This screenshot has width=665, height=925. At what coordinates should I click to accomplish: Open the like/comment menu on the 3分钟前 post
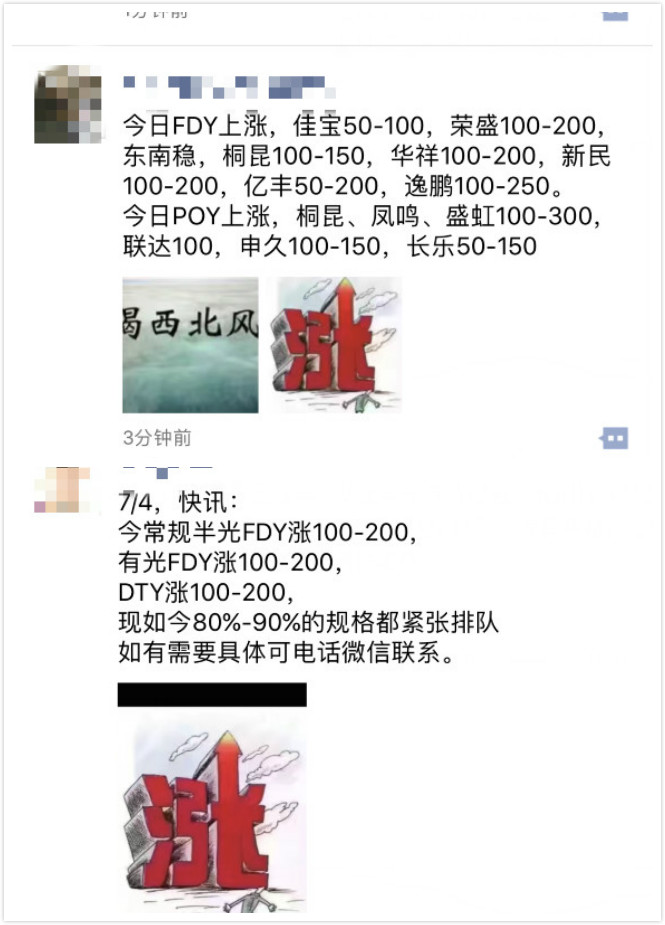tap(614, 438)
